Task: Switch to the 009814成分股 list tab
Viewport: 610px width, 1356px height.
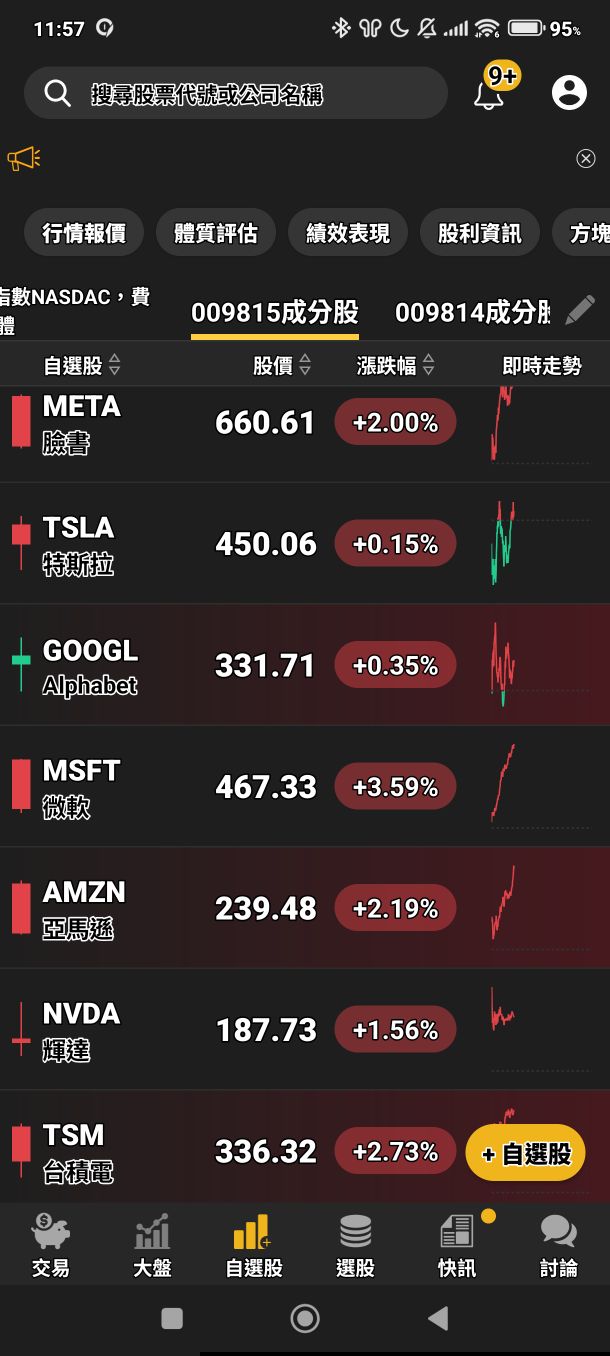Action: [x=472, y=312]
